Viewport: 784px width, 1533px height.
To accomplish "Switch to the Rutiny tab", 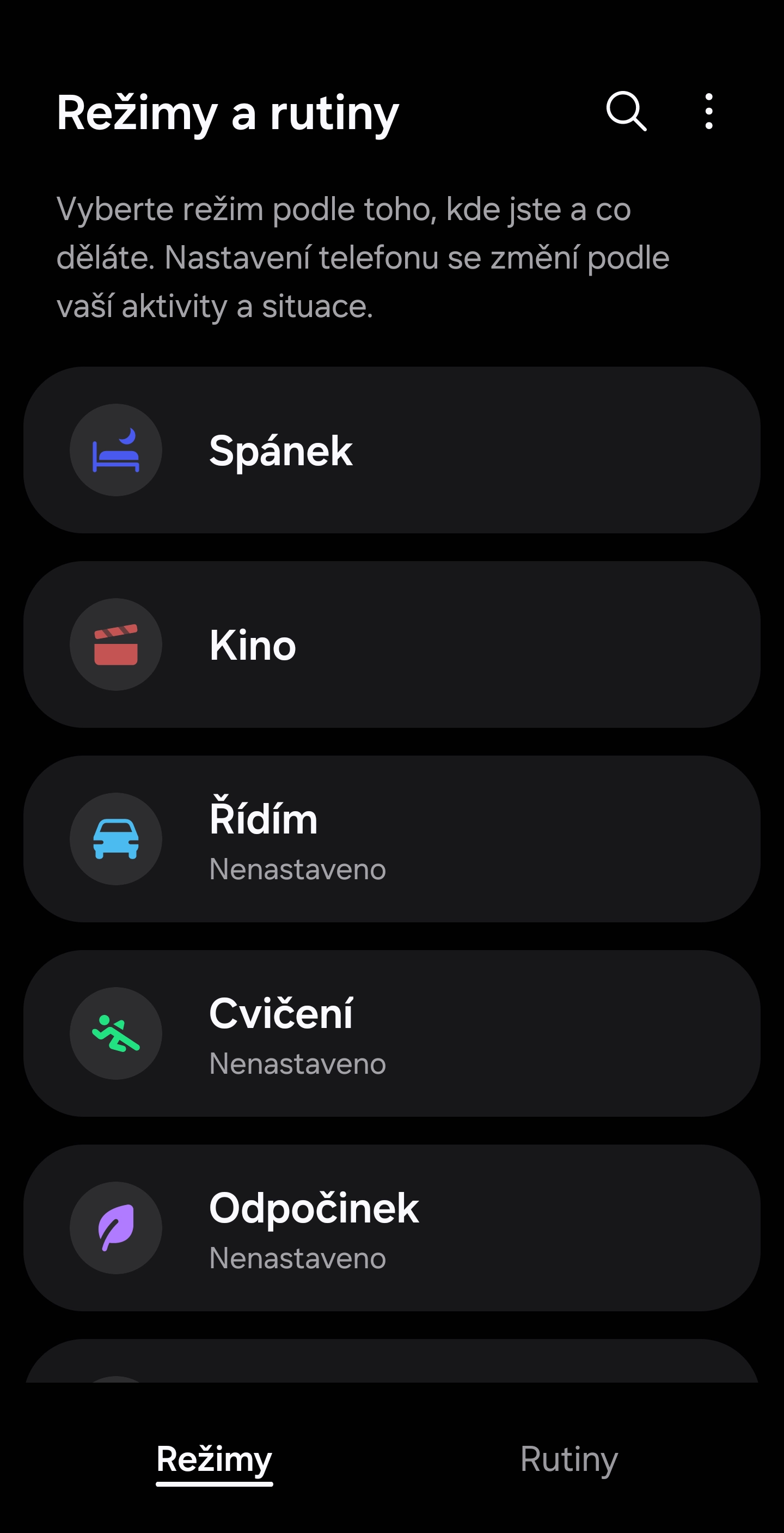I will tap(568, 1459).
